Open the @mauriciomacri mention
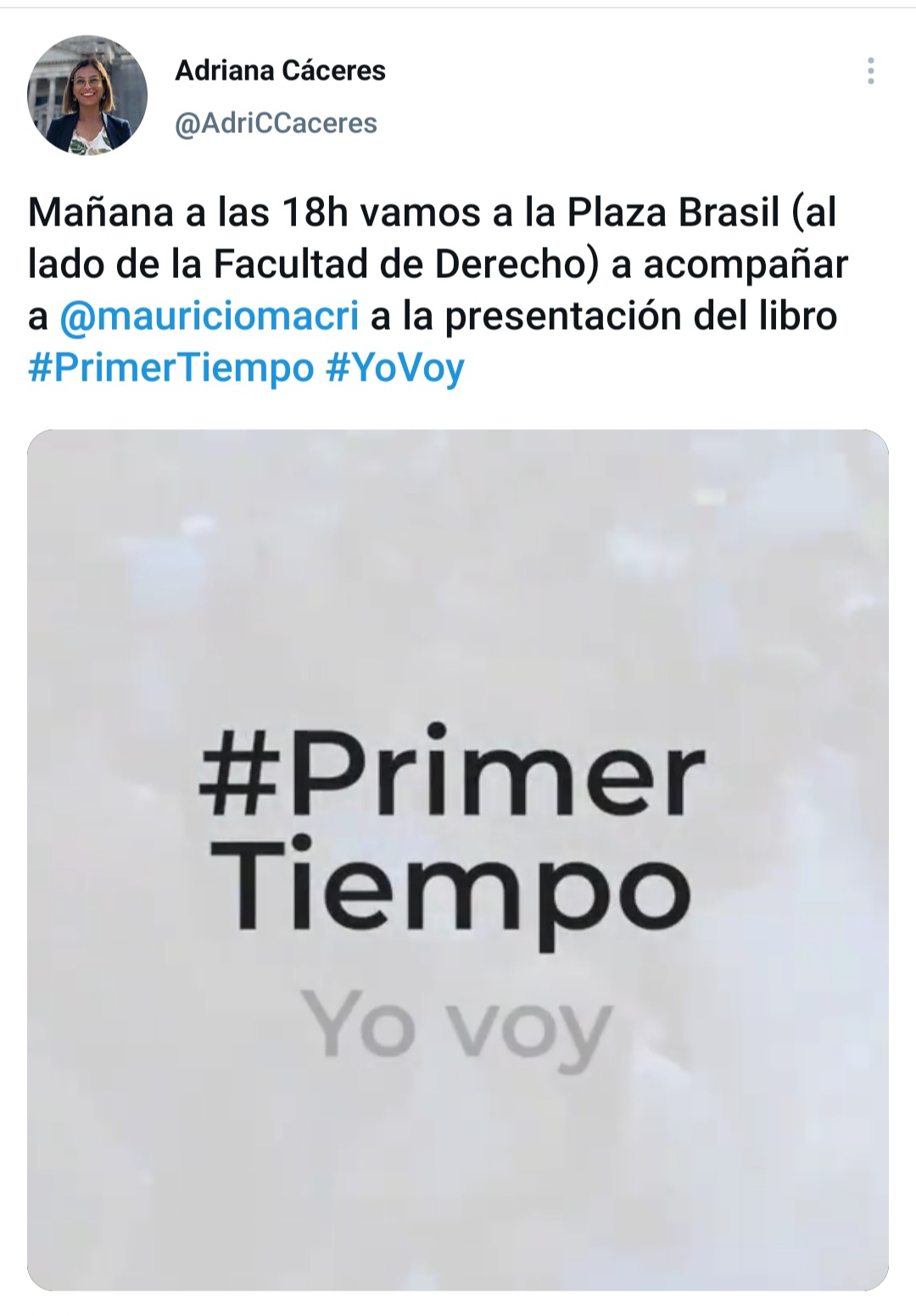The height and width of the screenshot is (1316, 916). (x=209, y=316)
